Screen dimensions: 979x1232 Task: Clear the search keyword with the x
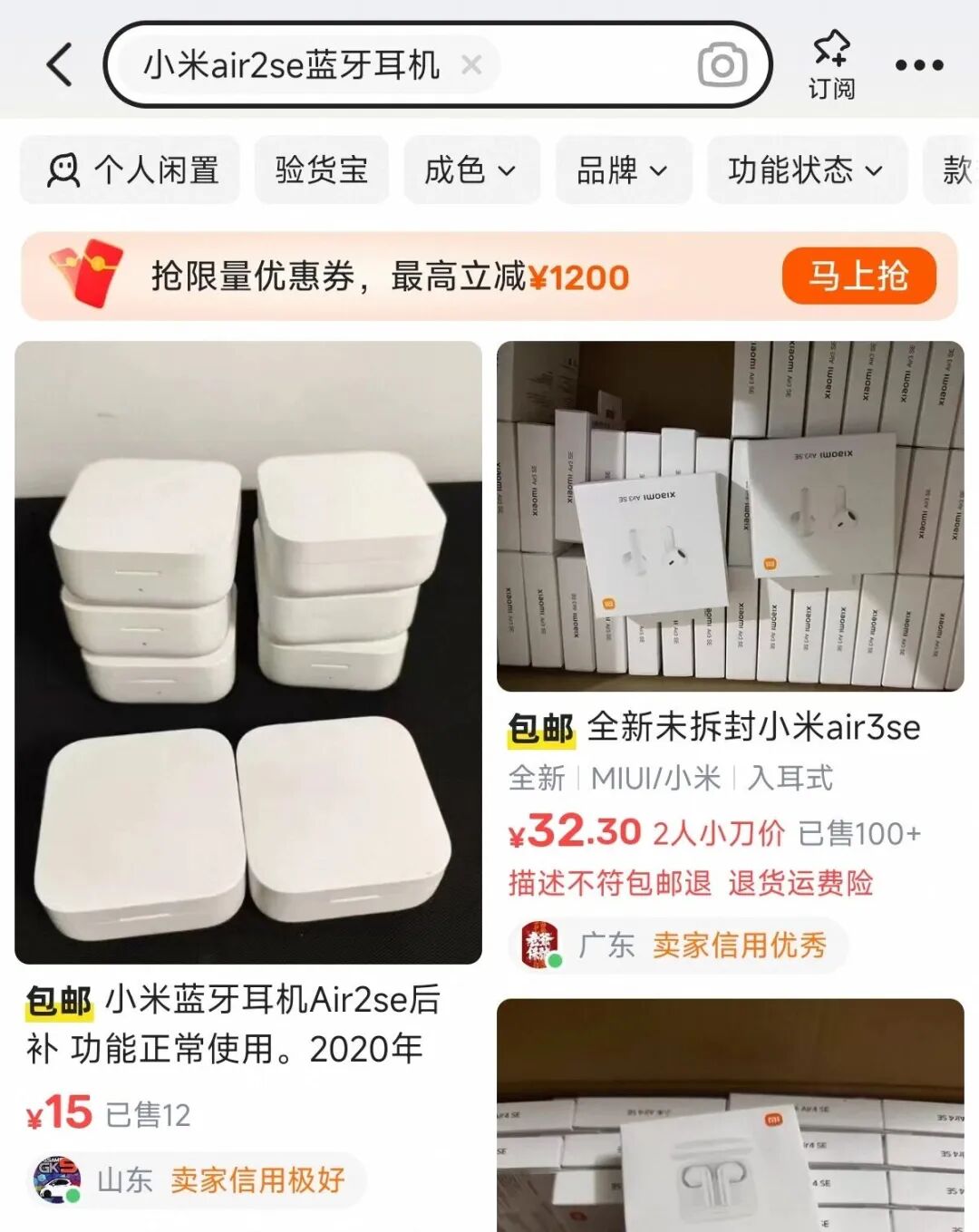click(471, 65)
